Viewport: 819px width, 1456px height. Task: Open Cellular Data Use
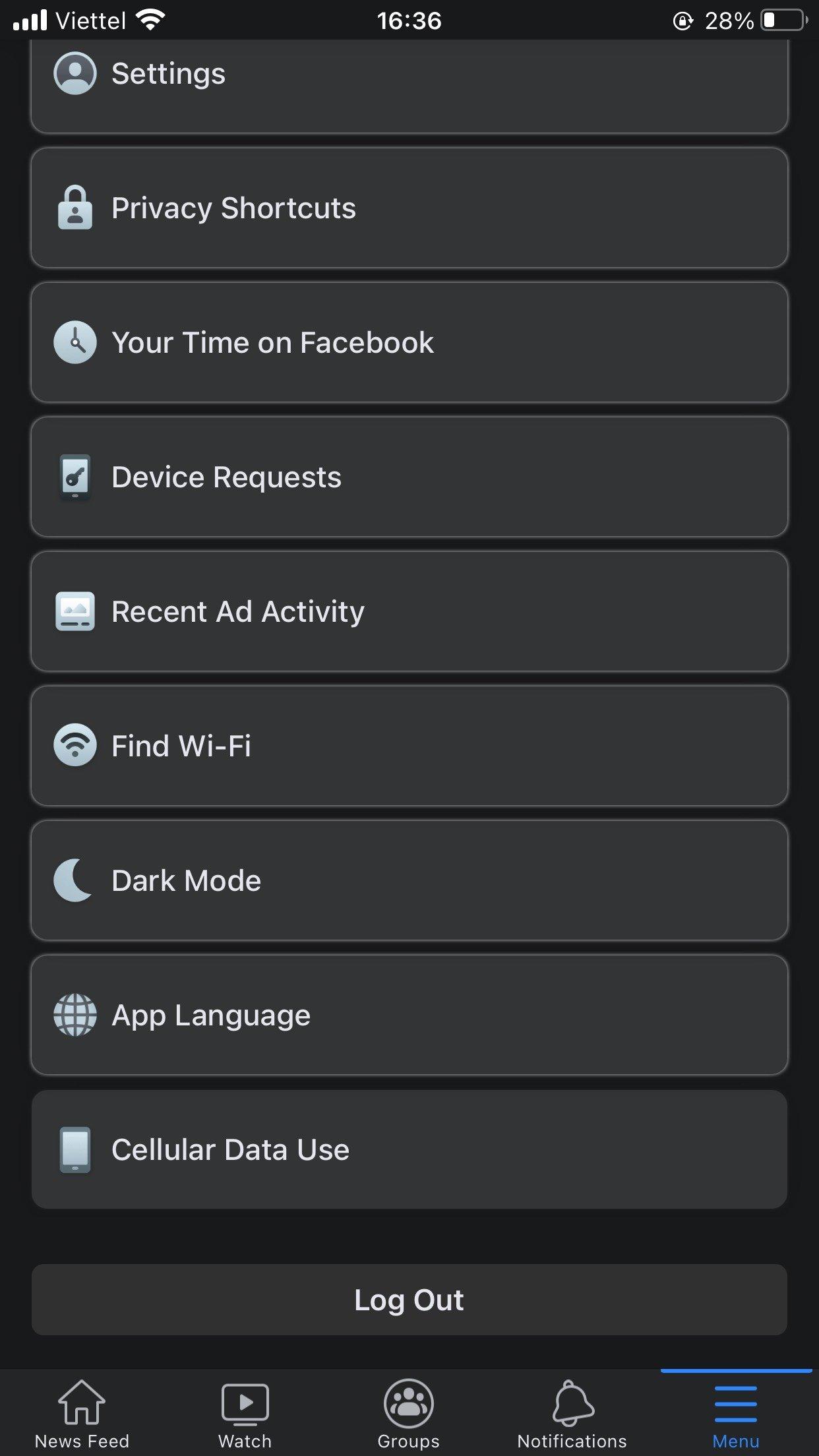click(409, 1150)
